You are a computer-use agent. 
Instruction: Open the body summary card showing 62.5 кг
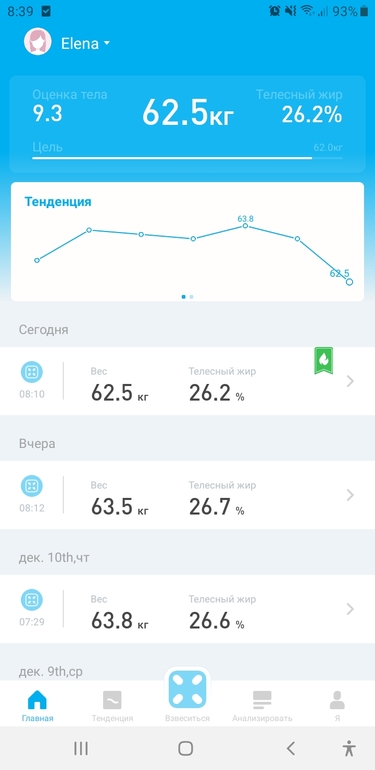pyautogui.click(x=188, y=124)
